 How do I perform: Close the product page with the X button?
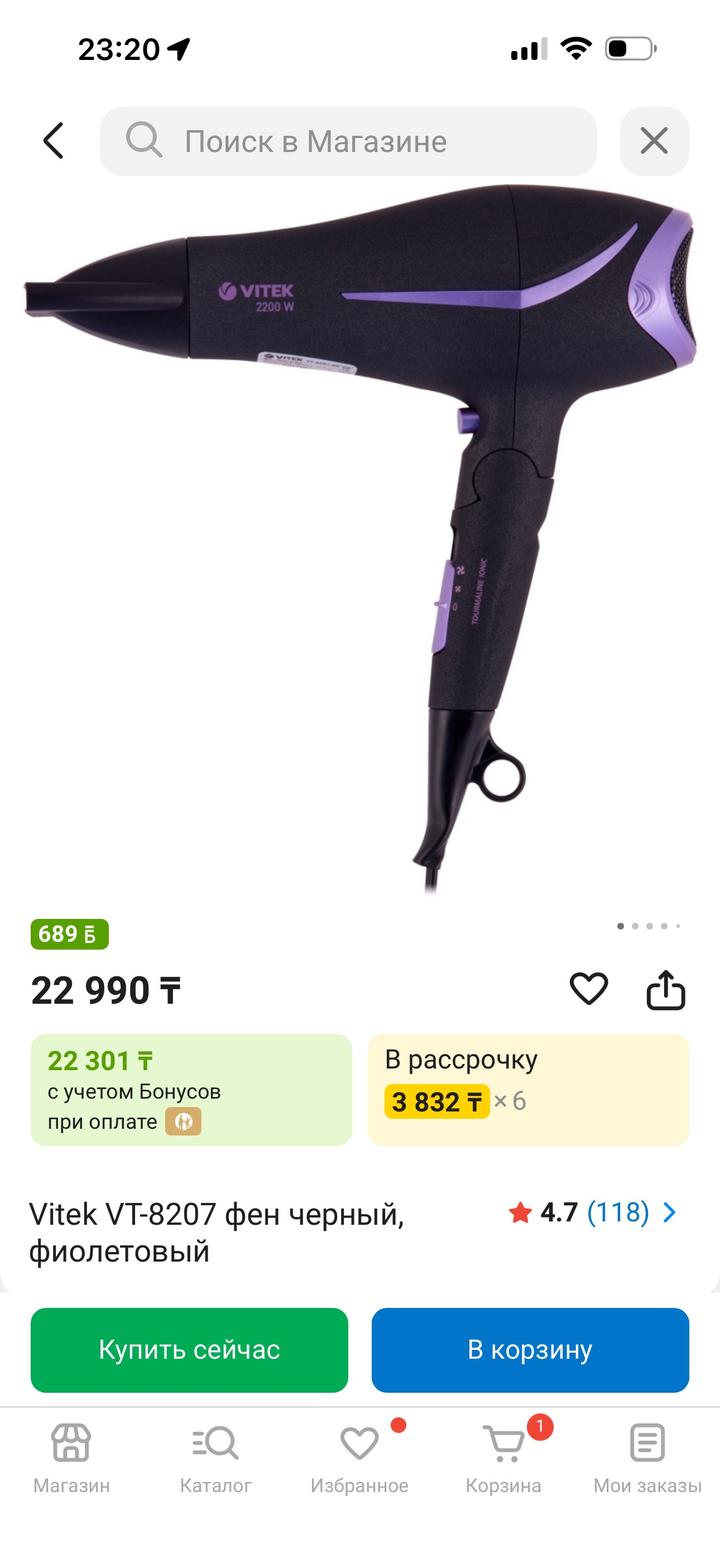[x=654, y=141]
